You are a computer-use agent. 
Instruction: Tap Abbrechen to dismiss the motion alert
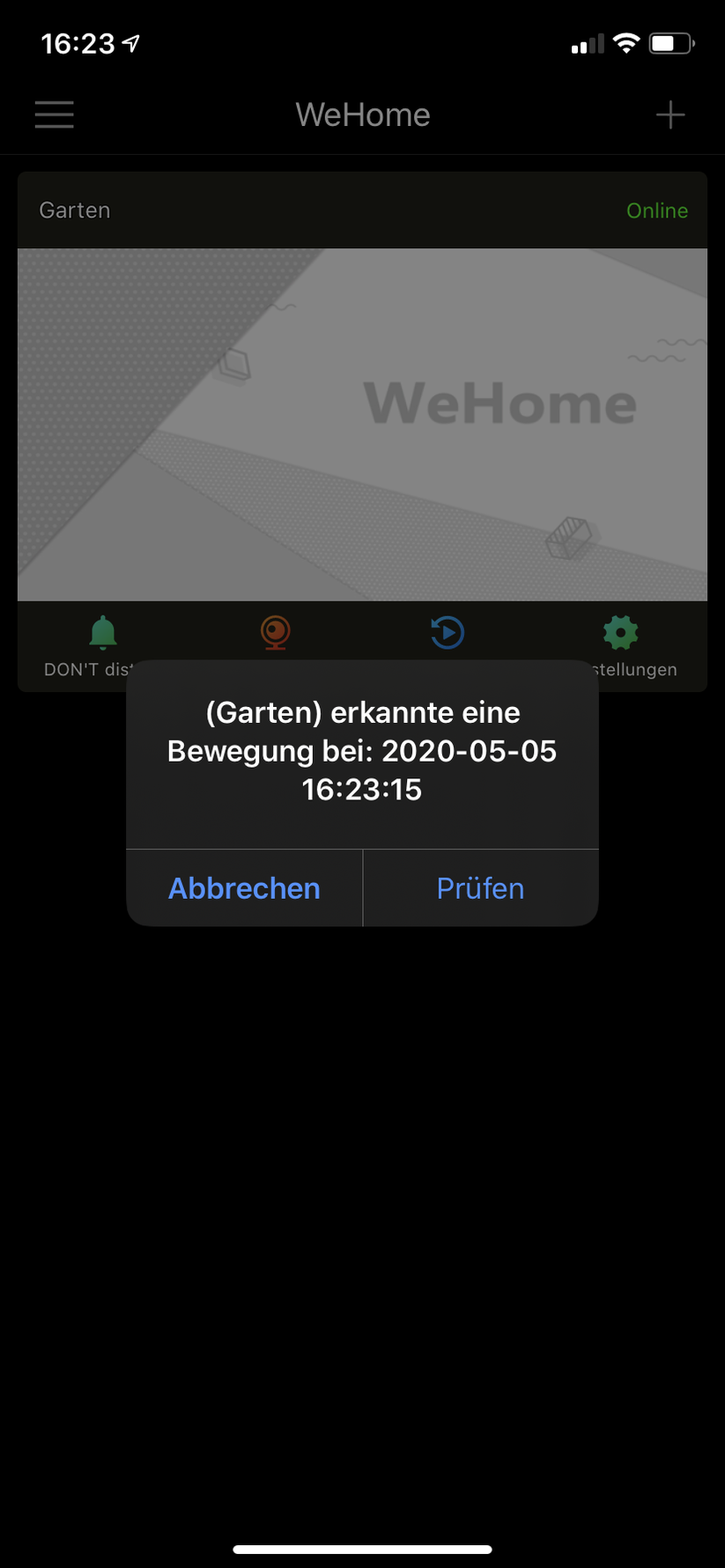pyautogui.click(x=244, y=888)
